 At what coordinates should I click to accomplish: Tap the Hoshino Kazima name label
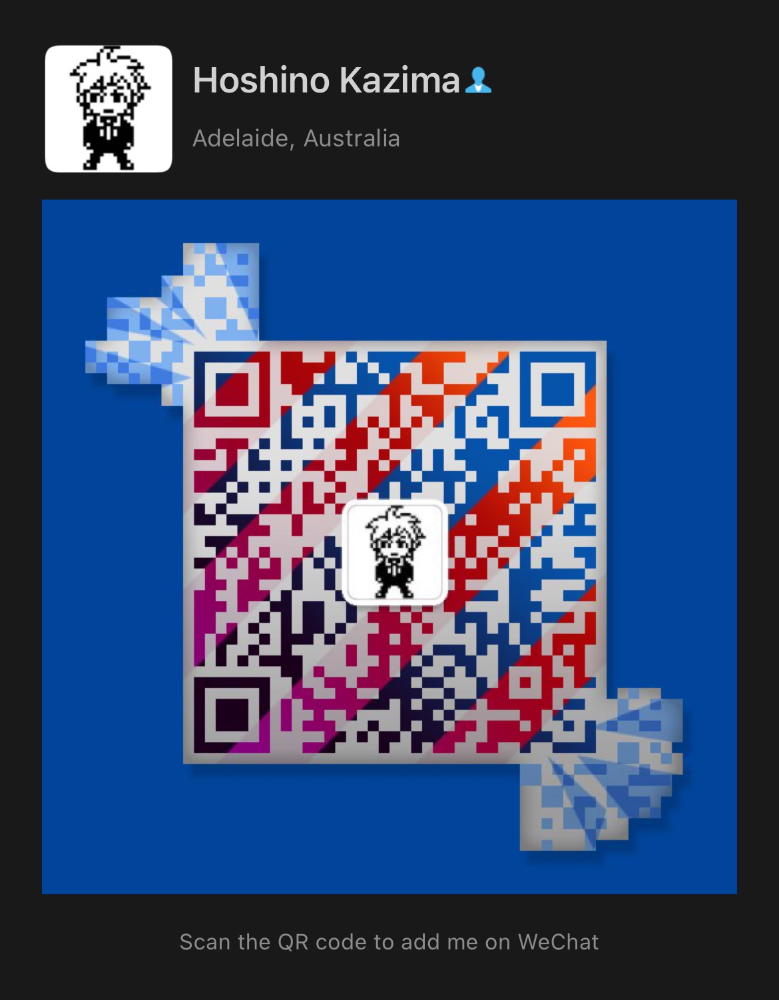tap(330, 80)
